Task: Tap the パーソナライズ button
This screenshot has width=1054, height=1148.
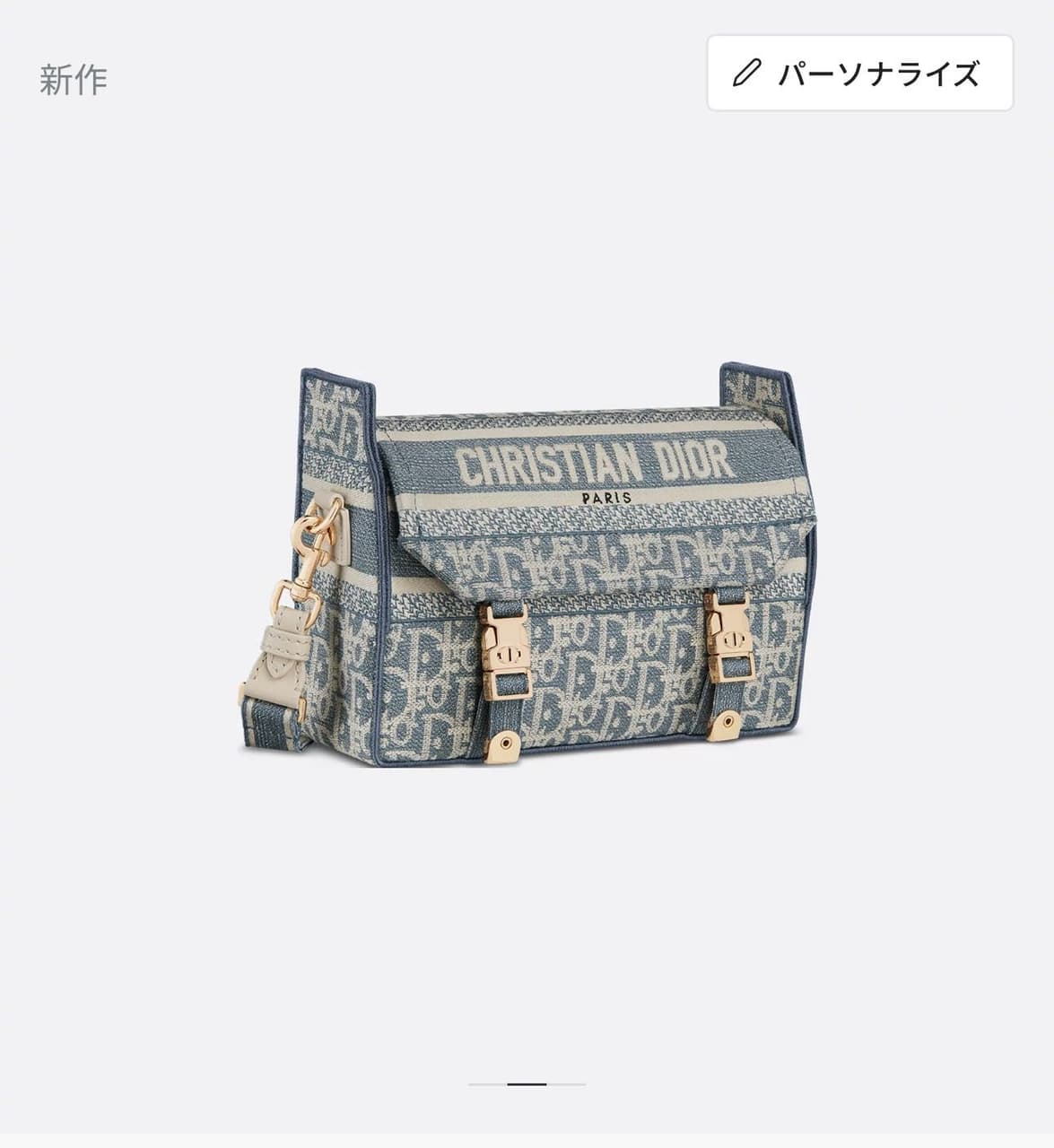Action: 859,74
